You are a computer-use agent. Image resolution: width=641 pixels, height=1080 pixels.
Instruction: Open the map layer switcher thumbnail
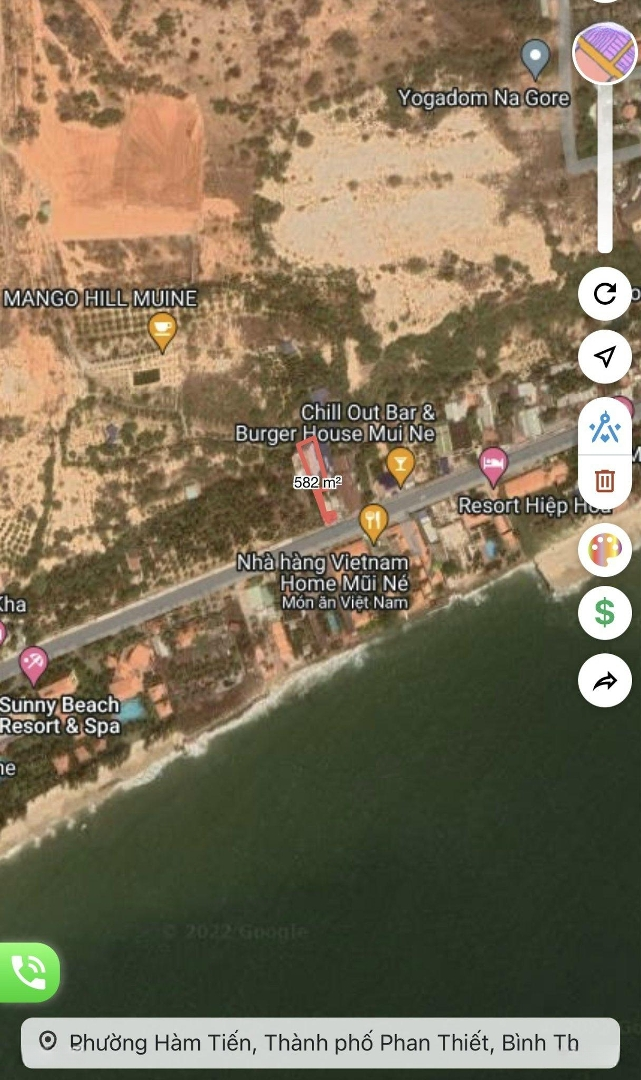[605, 53]
